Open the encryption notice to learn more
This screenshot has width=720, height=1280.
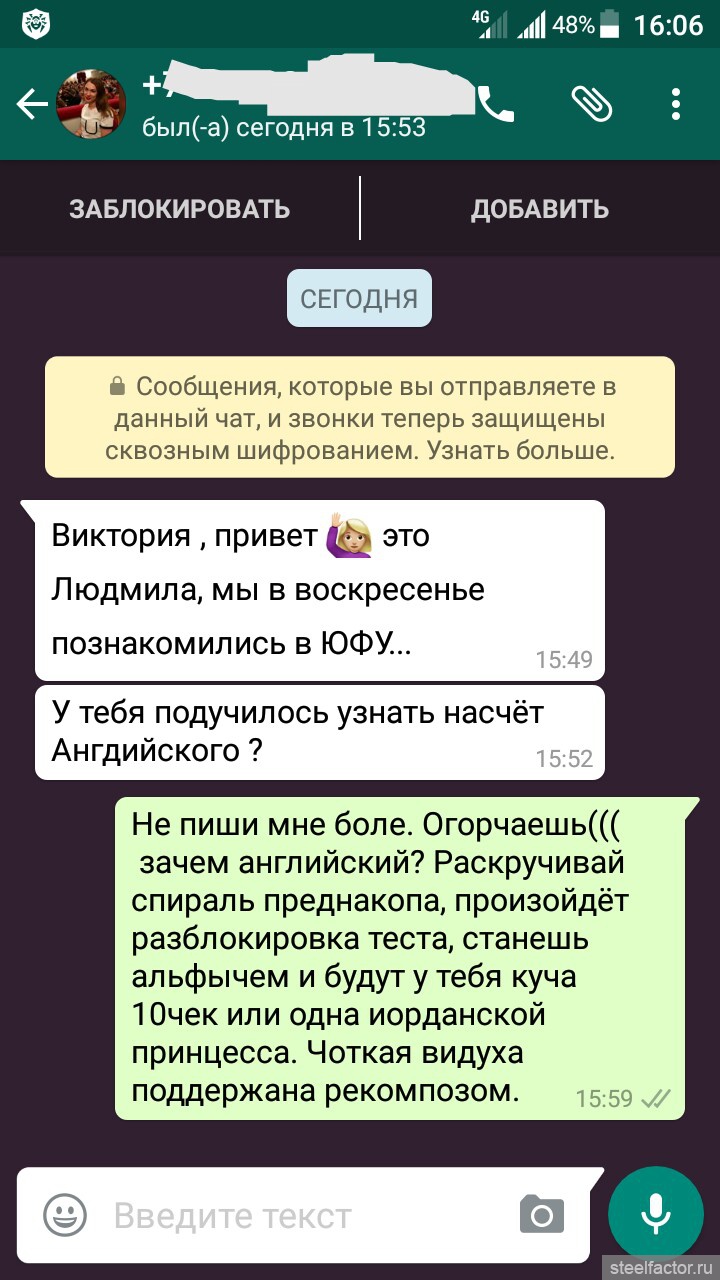point(360,417)
